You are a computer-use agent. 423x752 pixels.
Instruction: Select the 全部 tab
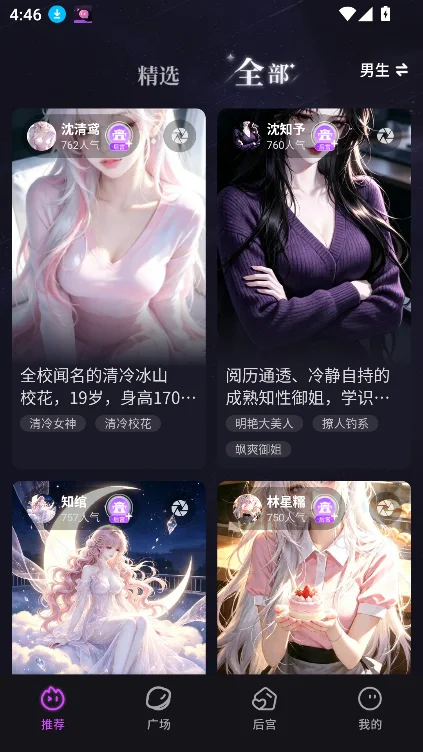264,73
